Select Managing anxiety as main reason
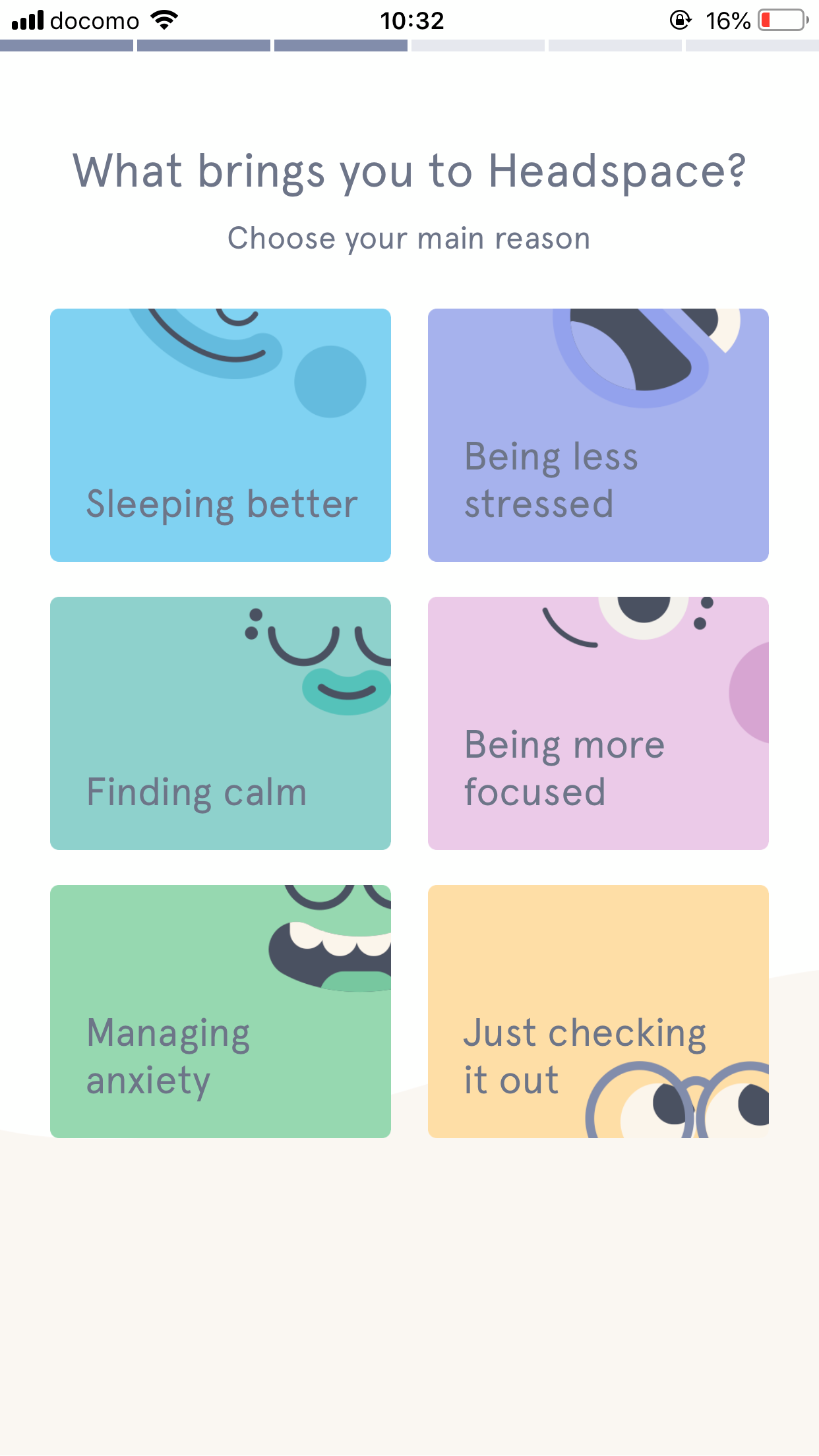The height and width of the screenshot is (1456, 819). point(220,1012)
